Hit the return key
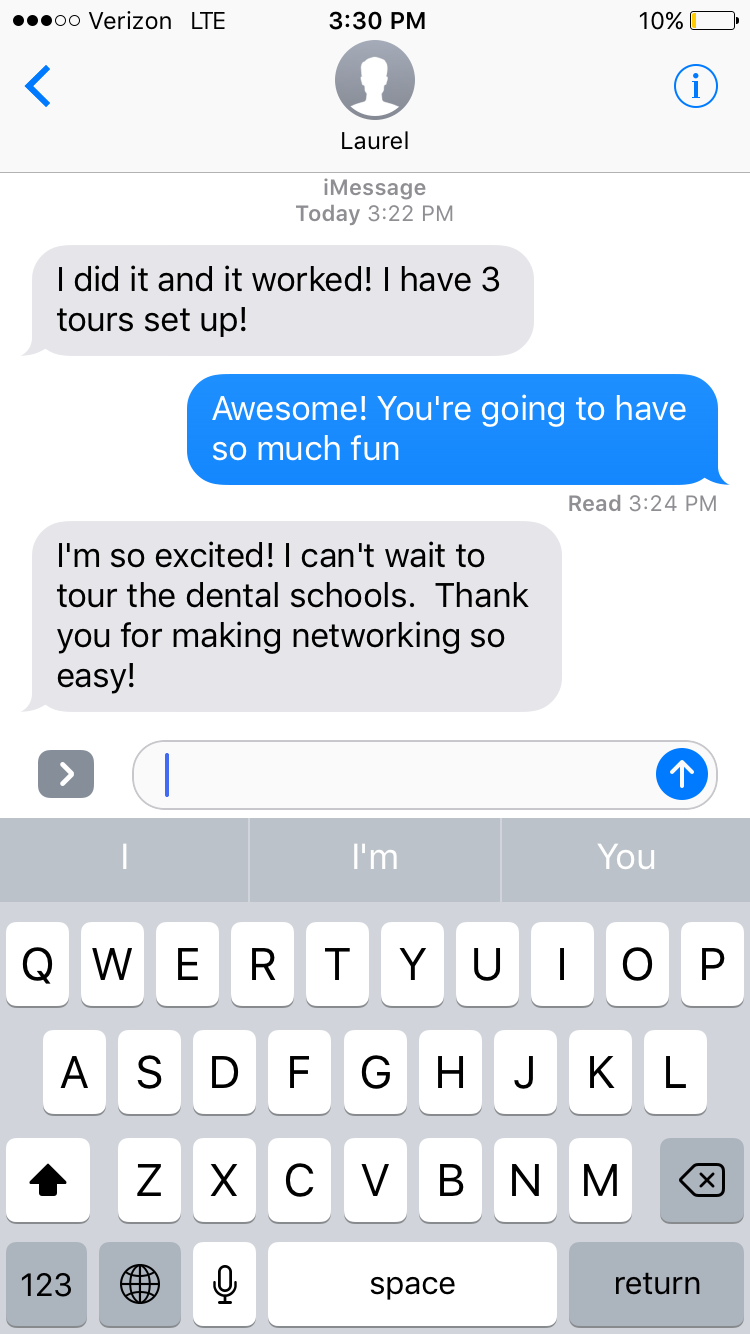The width and height of the screenshot is (750, 1334). pos(657,1285)
